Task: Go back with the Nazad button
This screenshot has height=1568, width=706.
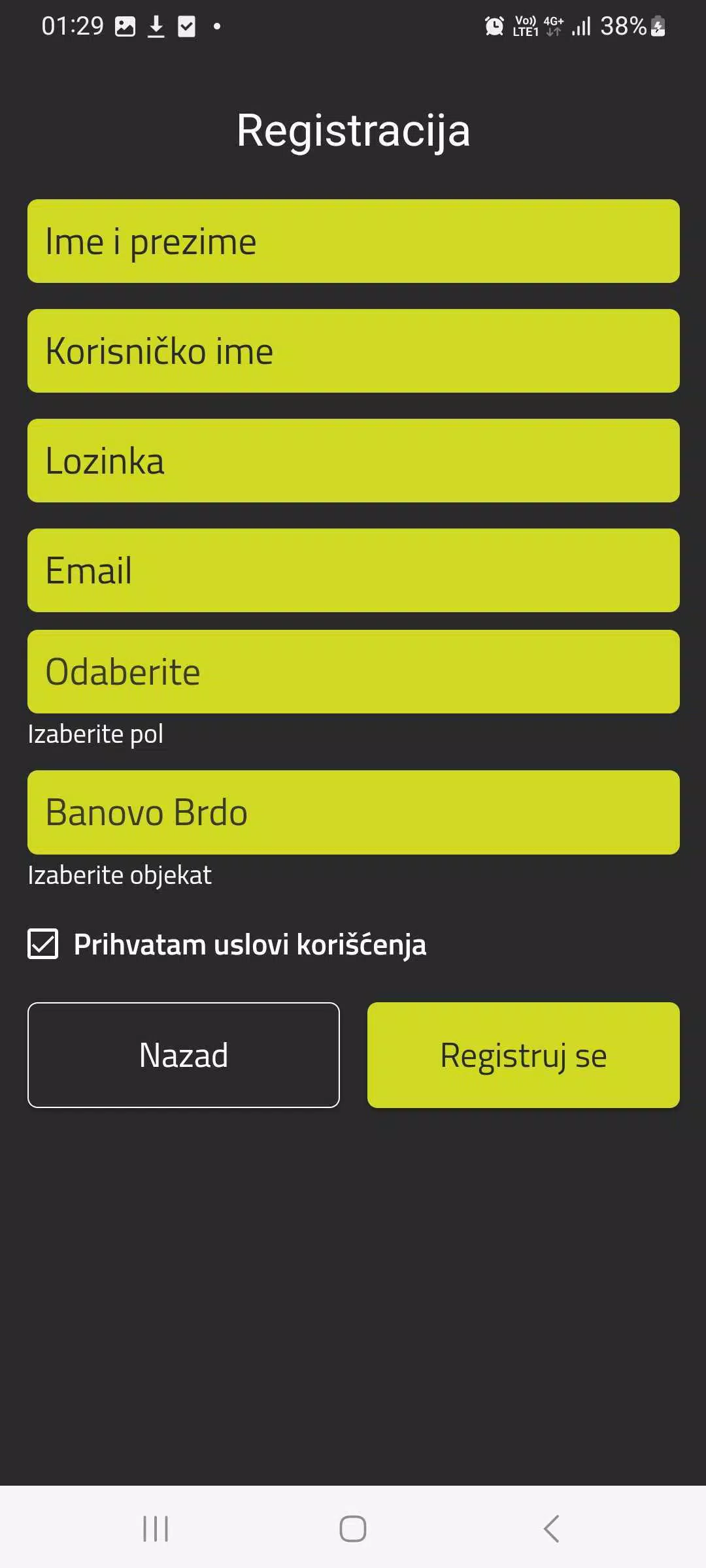Action: point(184,1055)
